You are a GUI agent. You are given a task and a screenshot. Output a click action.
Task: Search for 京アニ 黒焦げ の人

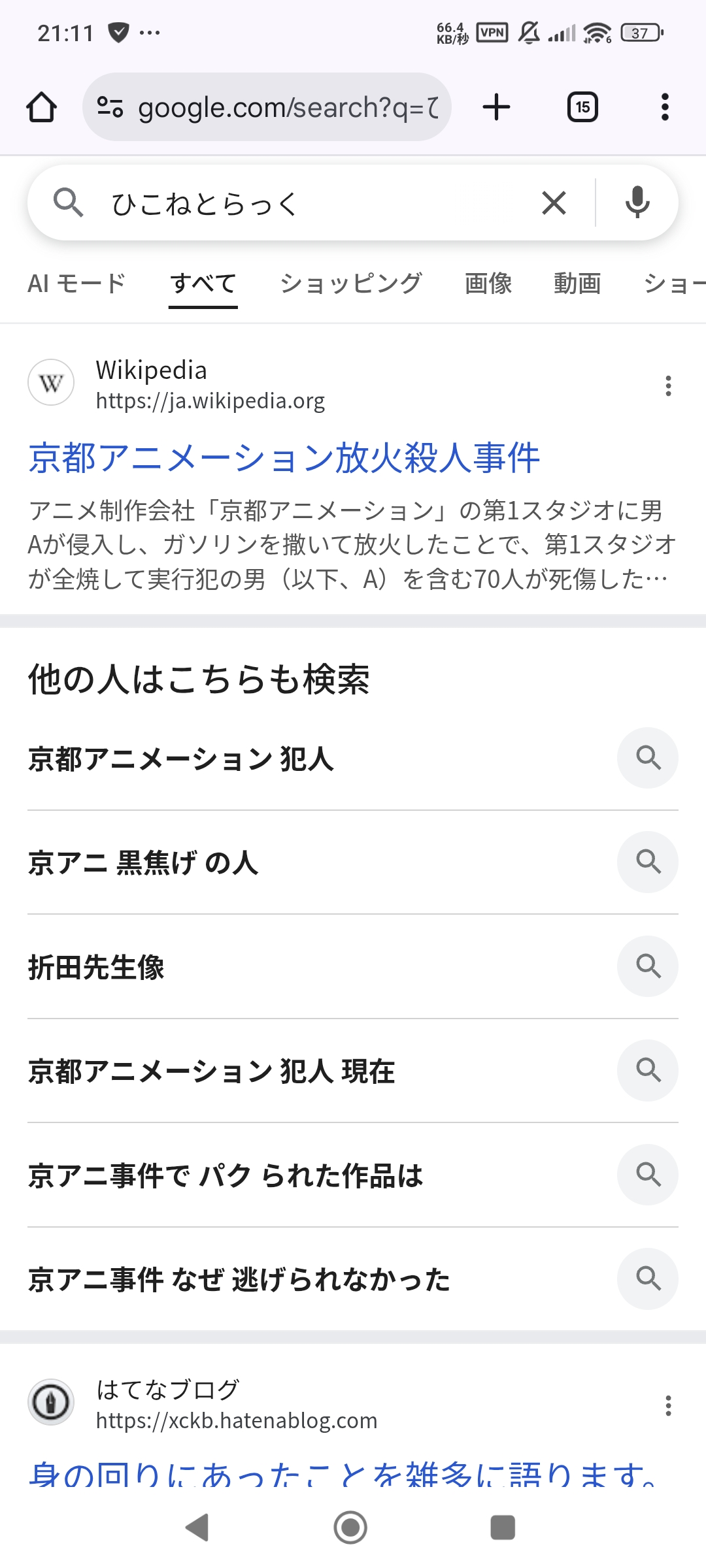(143, 862)
